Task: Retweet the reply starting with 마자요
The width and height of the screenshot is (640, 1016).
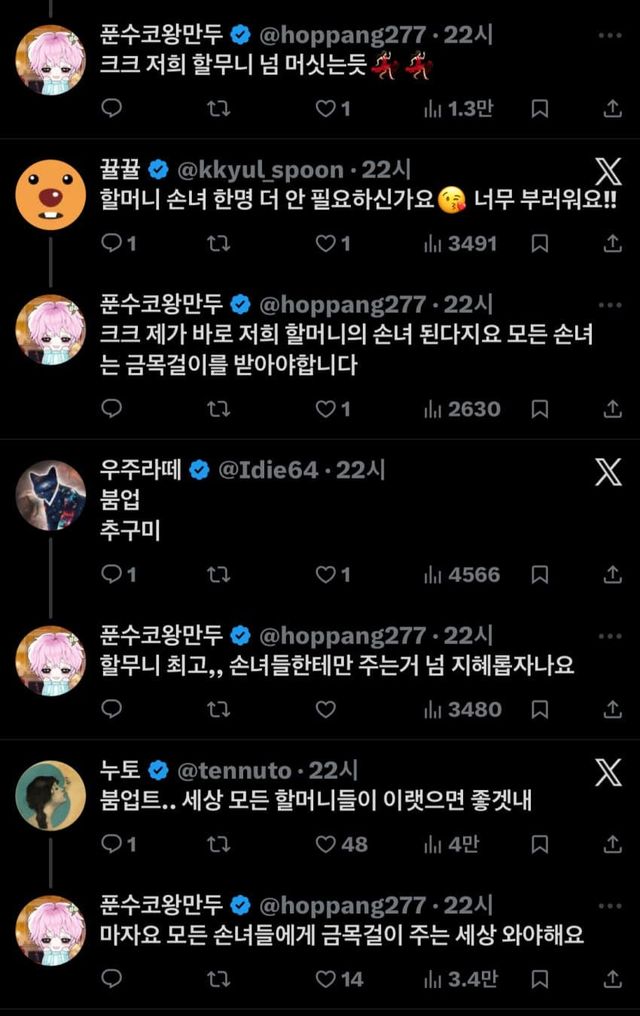Action: tap(217, 979)
